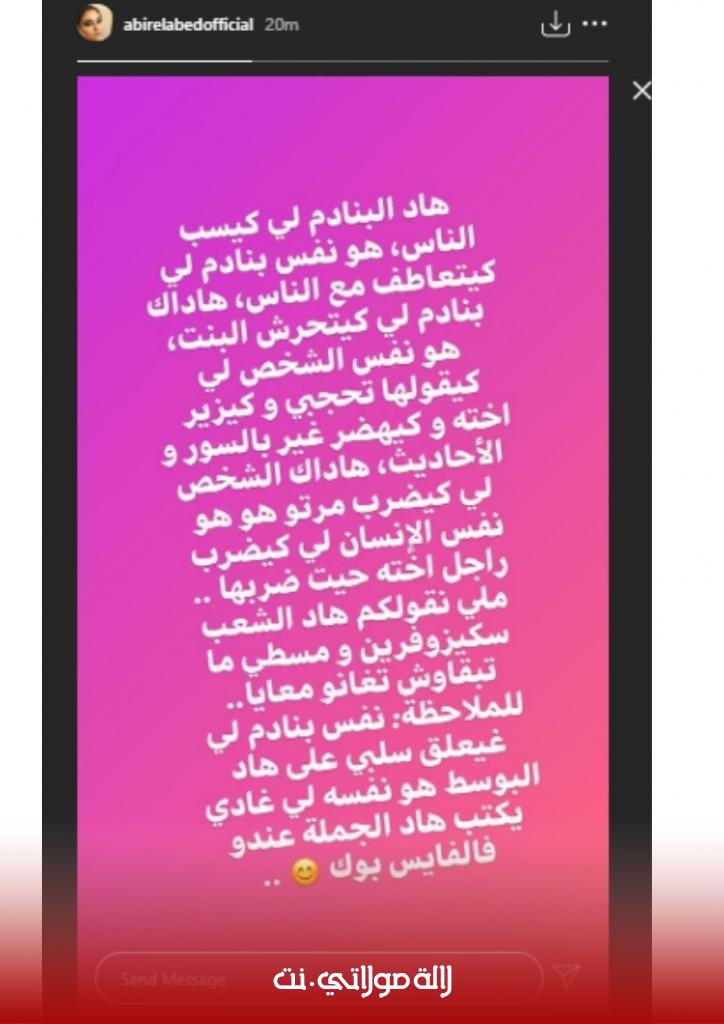Download this story

click(x=555, y=26)
